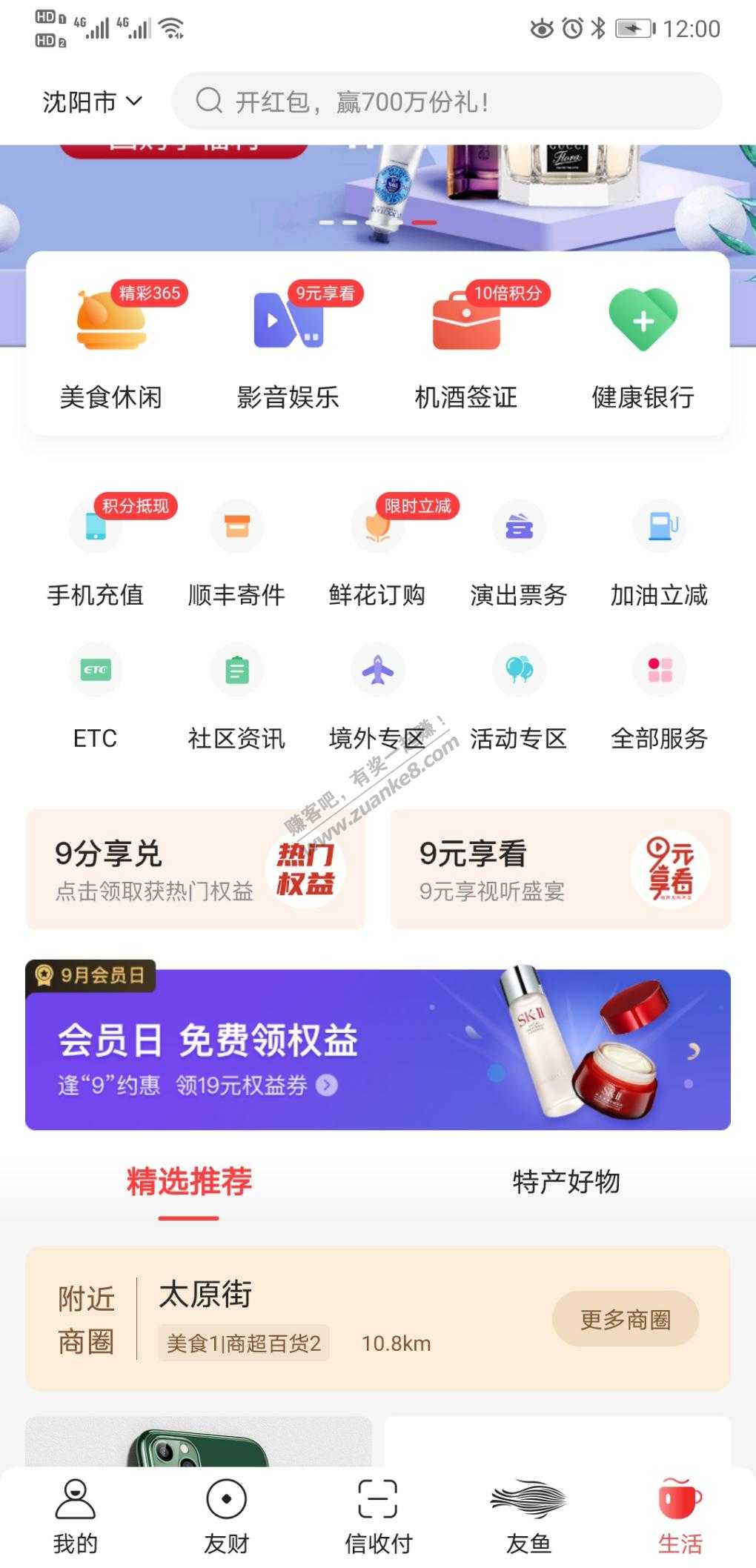Open 美食休闲 category
Screen dimensions: 756x1568
click(111, 347)
